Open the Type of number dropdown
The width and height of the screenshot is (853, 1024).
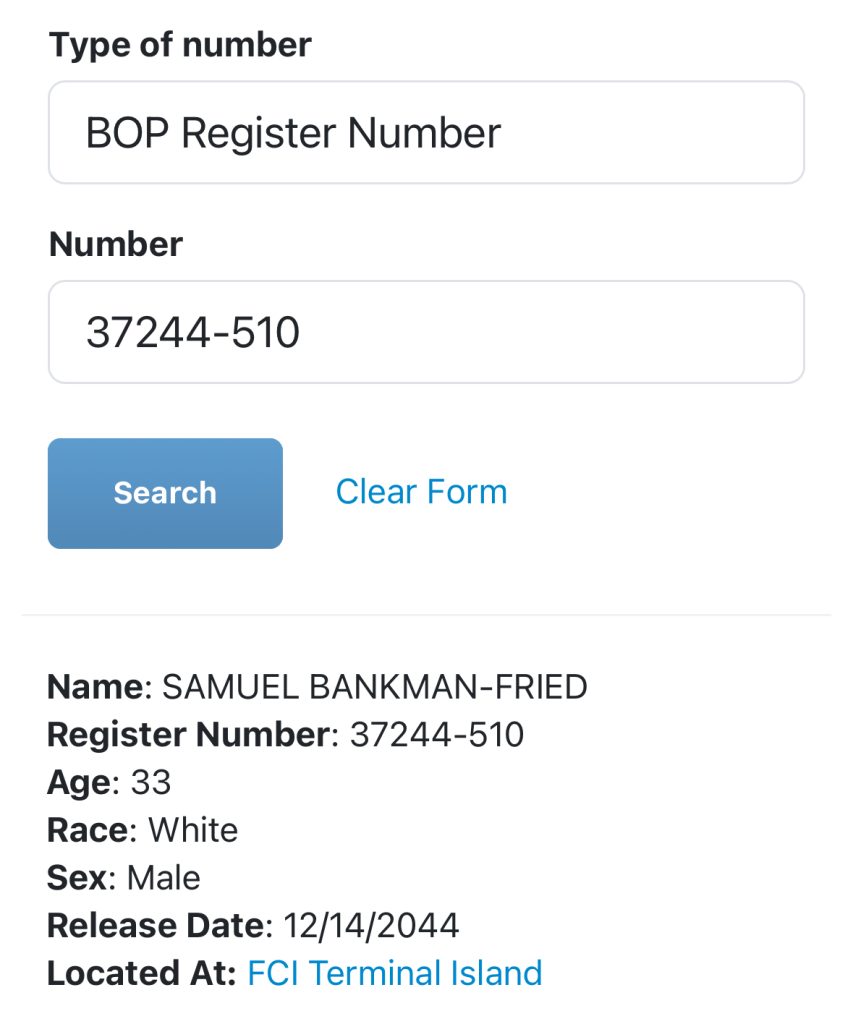tap(426, 133)
